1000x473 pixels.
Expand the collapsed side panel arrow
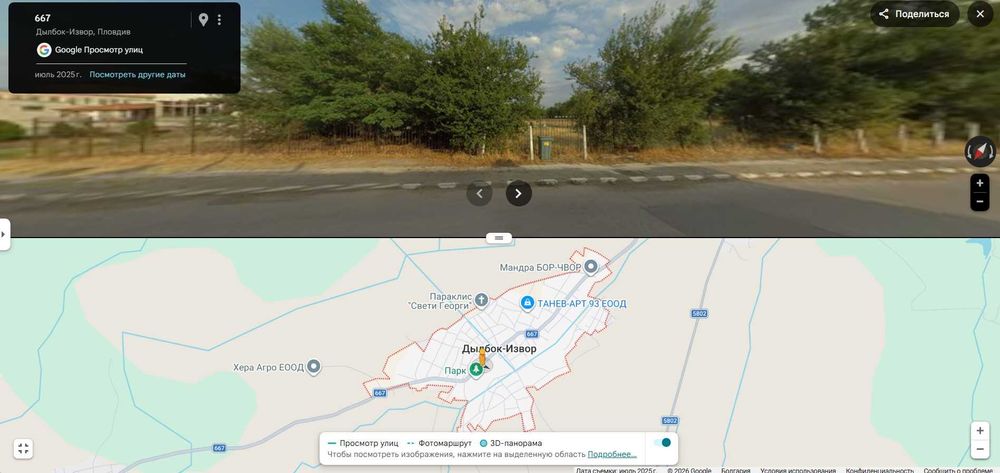tap(4, 234)
